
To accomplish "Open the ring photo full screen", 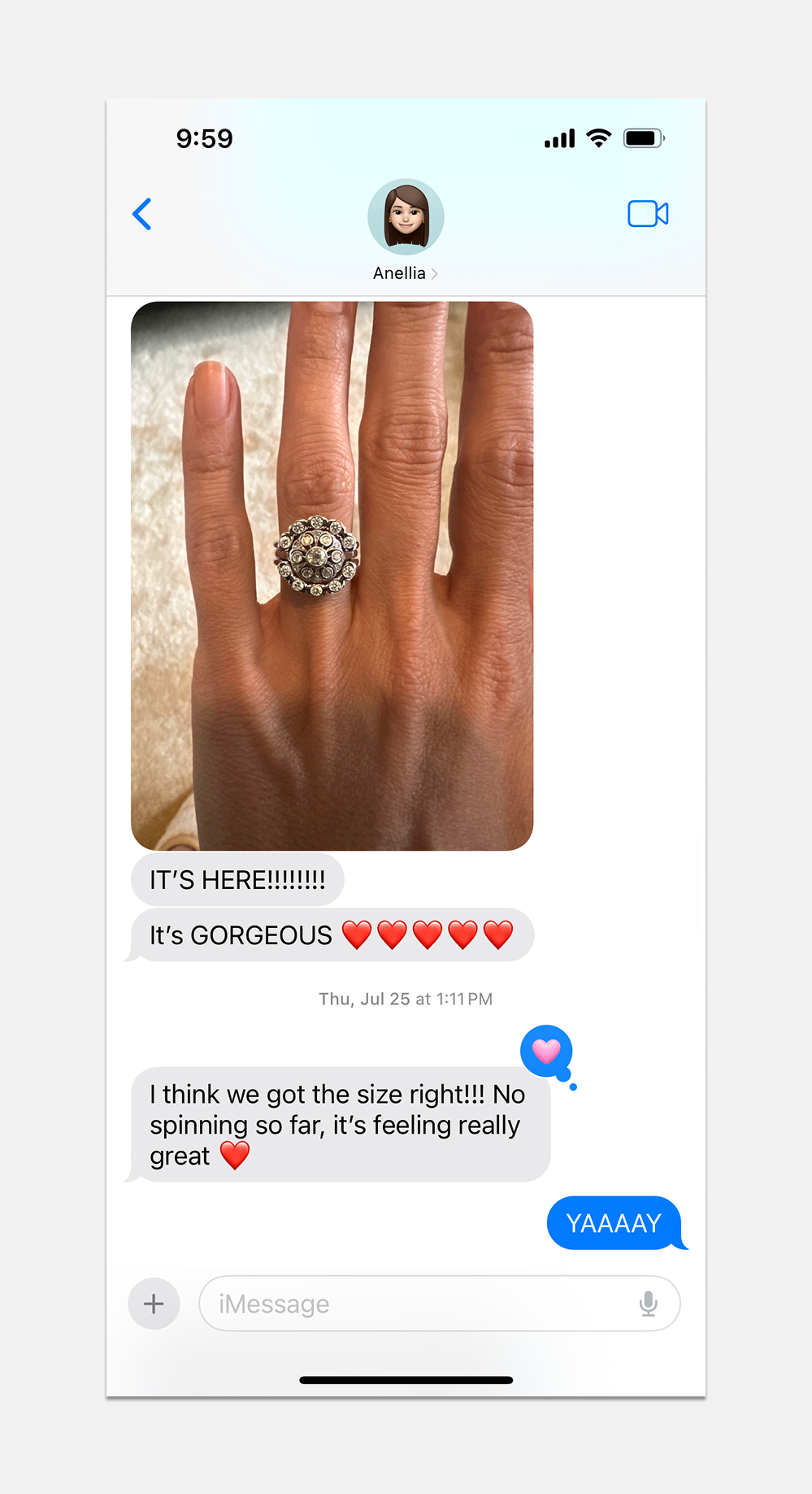I will [332, 576].
